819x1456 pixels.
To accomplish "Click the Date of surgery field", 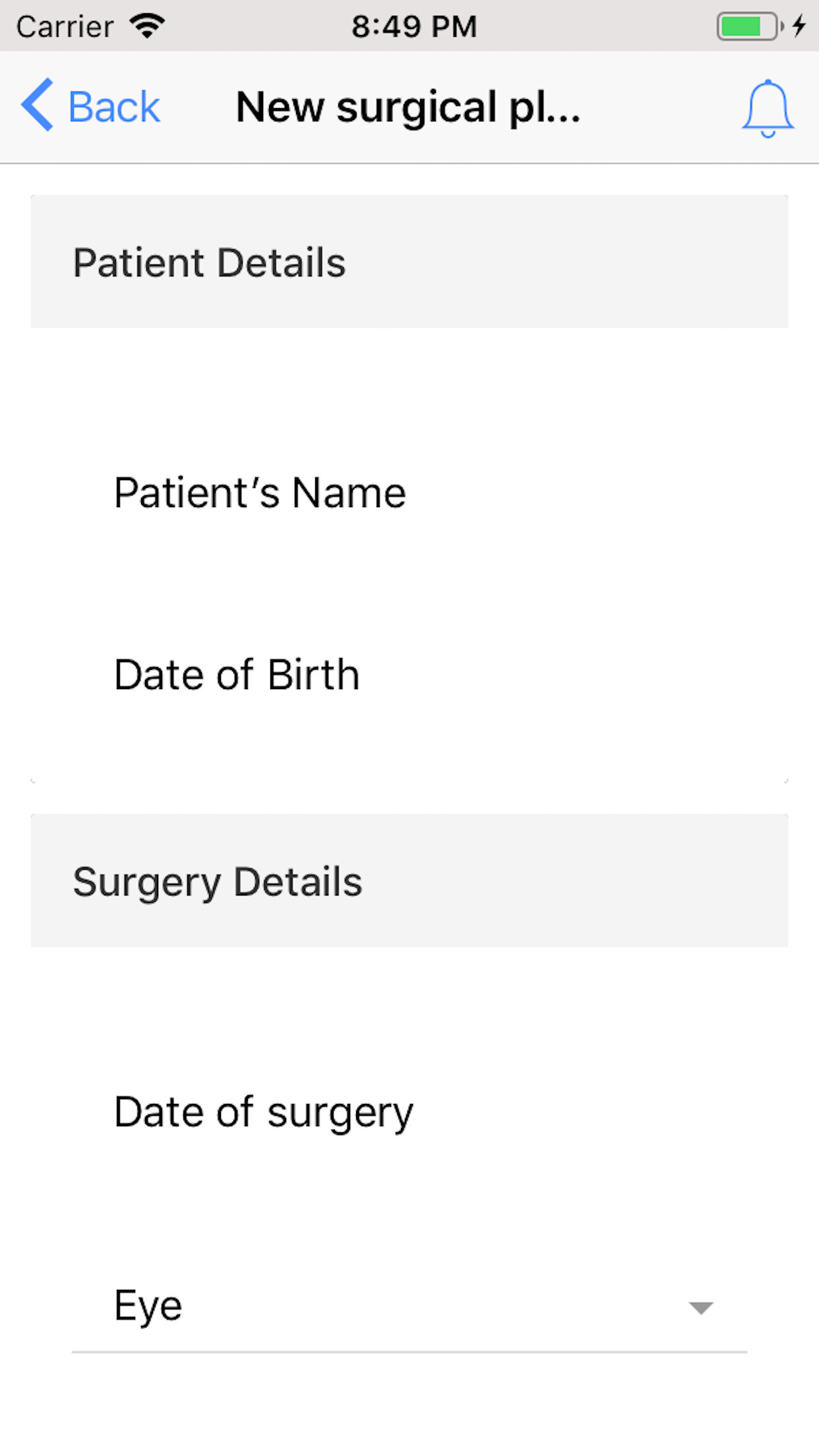I will coord(262,1111).
